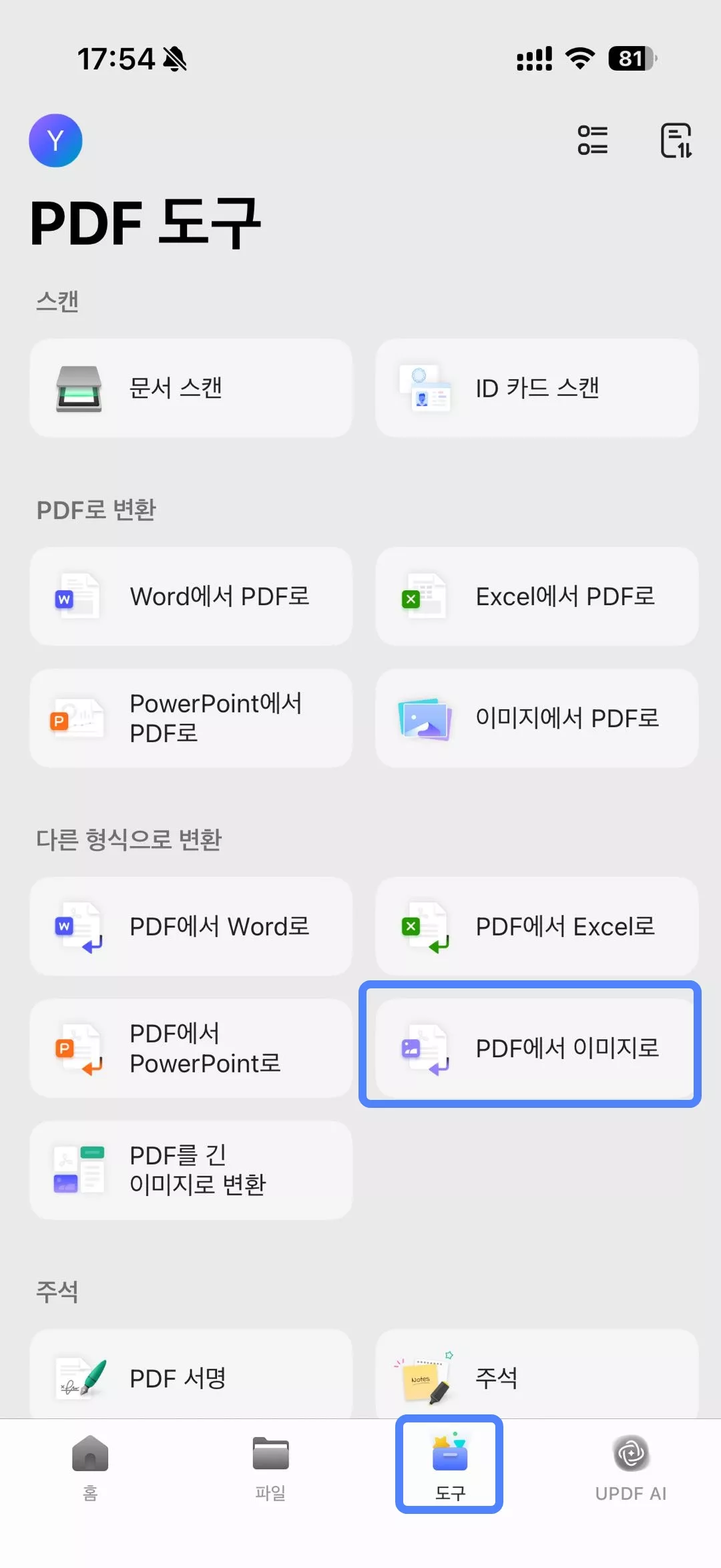Open the 주석 annotation tool
Screen dimensions: 721x1568
pos(537,1377)
